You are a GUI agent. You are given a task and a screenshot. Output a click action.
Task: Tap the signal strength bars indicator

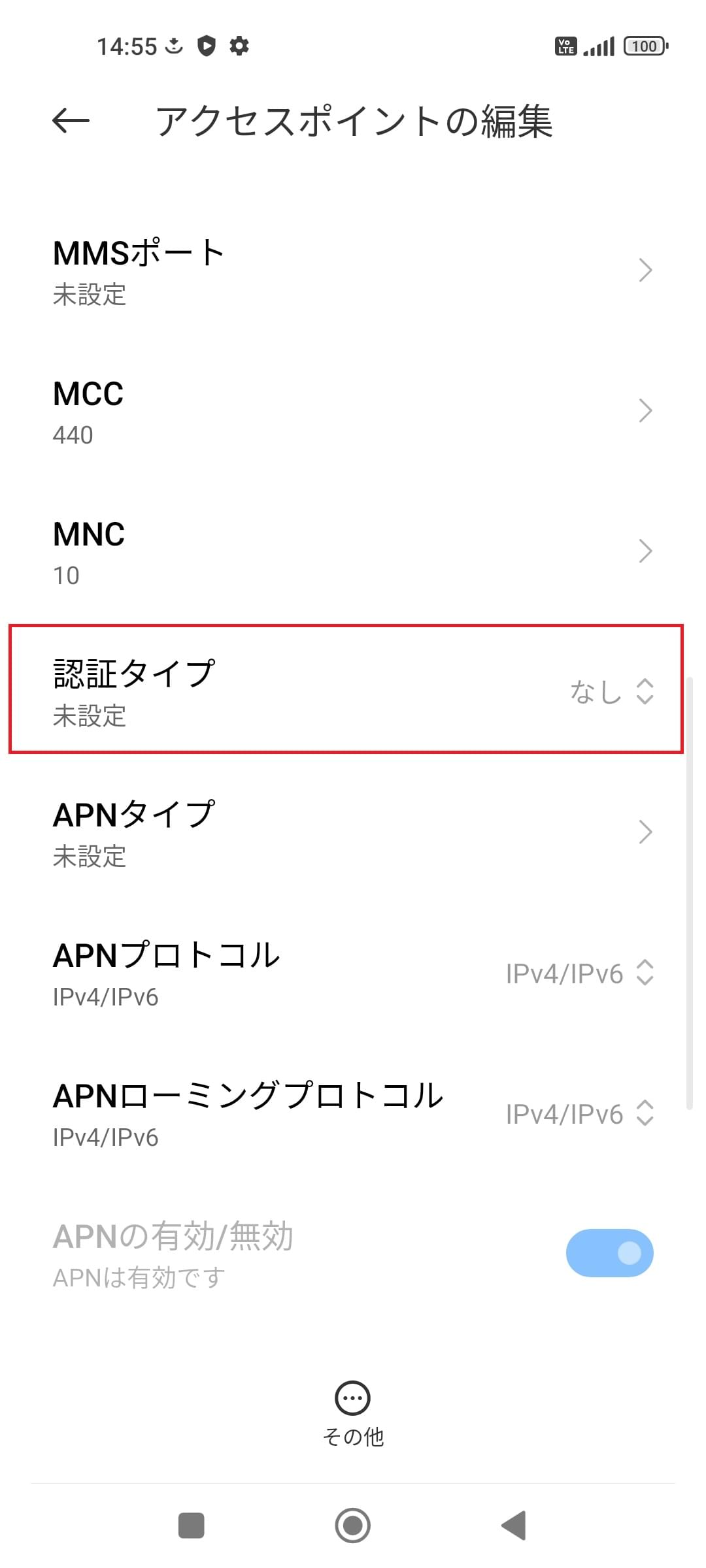click(599, 46)
